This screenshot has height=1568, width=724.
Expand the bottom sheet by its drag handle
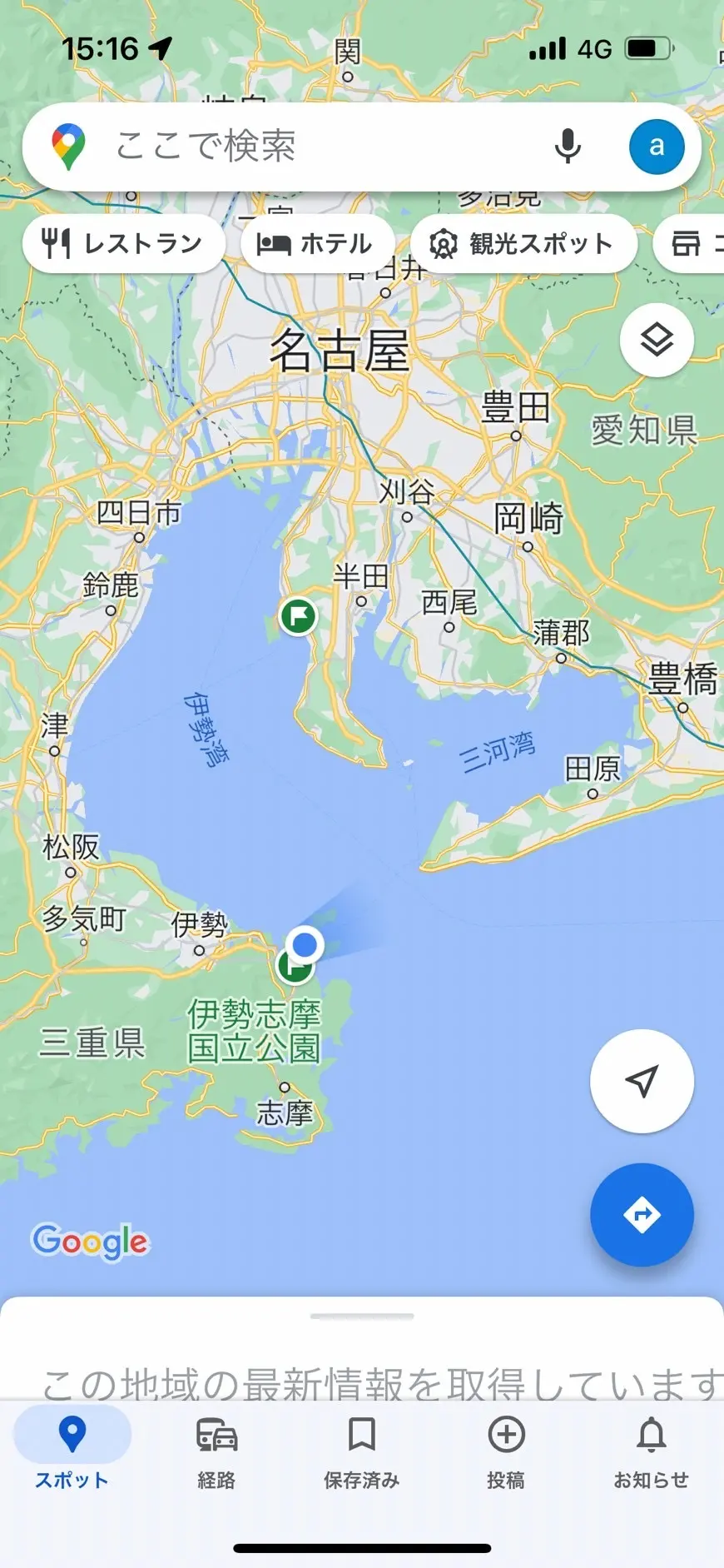(362, 1317)
